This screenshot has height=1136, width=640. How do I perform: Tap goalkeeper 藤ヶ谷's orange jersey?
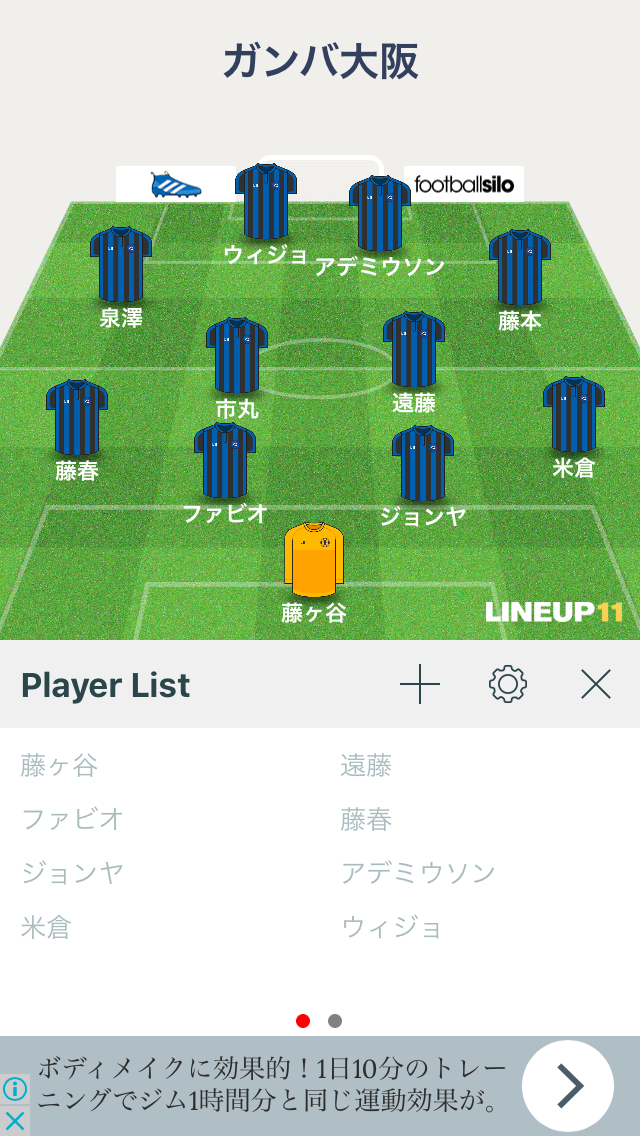click(314, 560)
